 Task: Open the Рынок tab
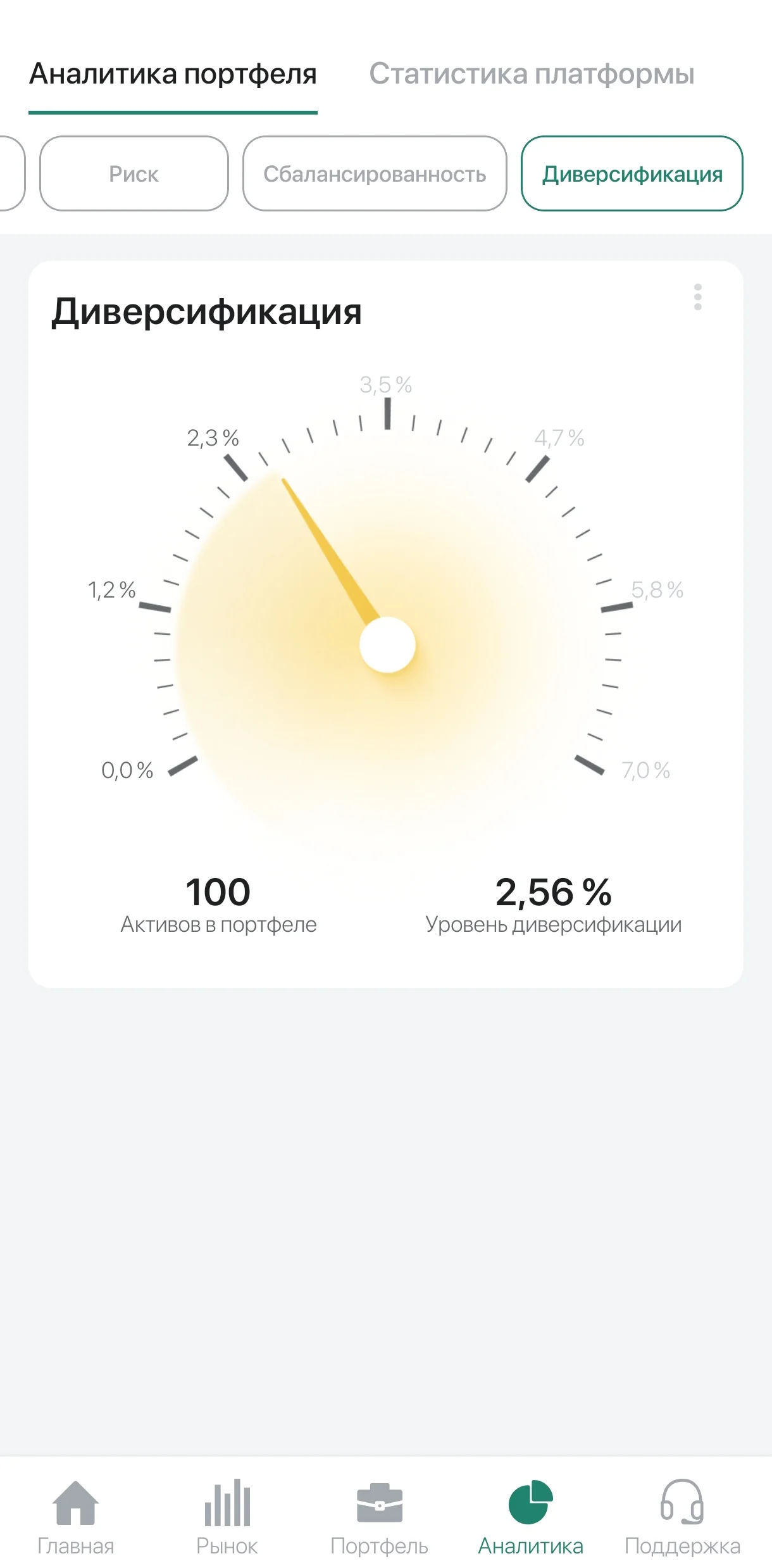[227, 1517]
